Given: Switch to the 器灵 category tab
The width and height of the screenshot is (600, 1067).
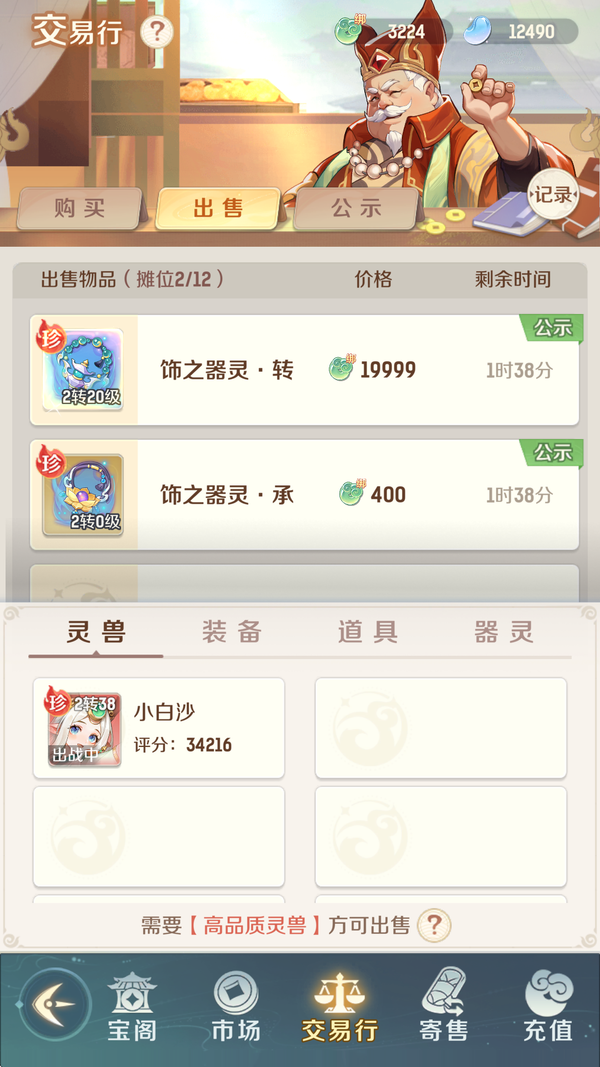Looking at the screenshot, I should 503,632.
